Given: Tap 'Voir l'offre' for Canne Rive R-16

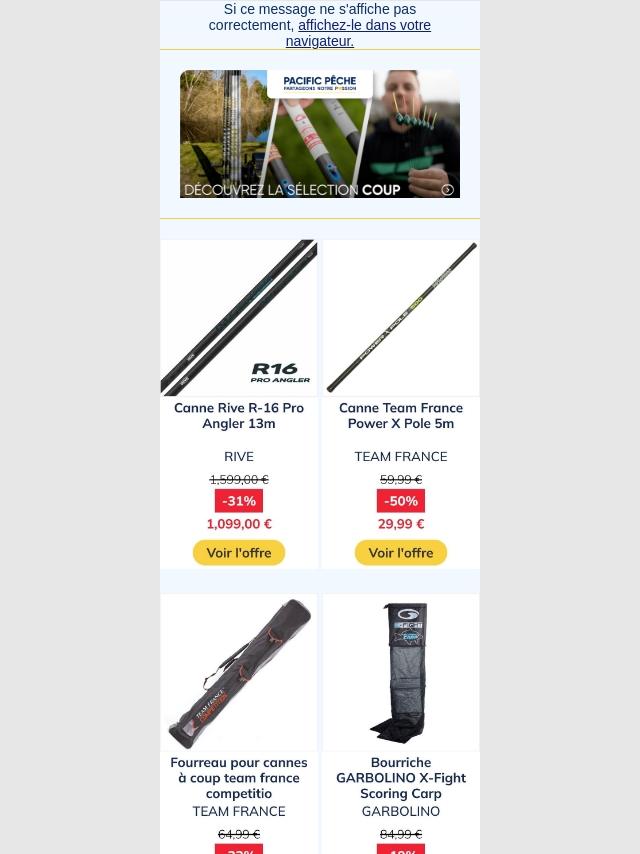Looking at the screenshot, I should (x=239, y=553).
